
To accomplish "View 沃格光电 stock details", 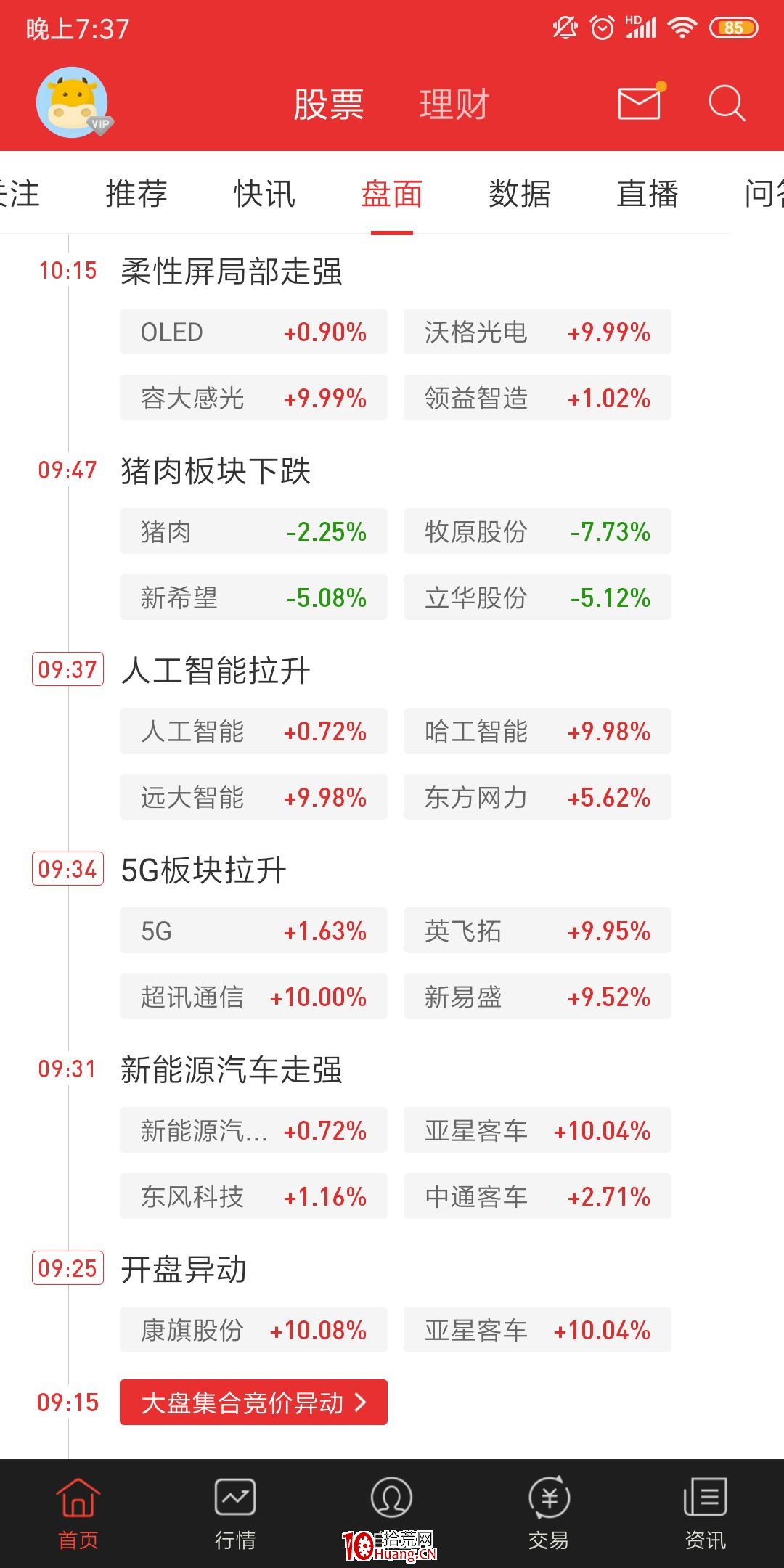I will [x=537, y=332].
